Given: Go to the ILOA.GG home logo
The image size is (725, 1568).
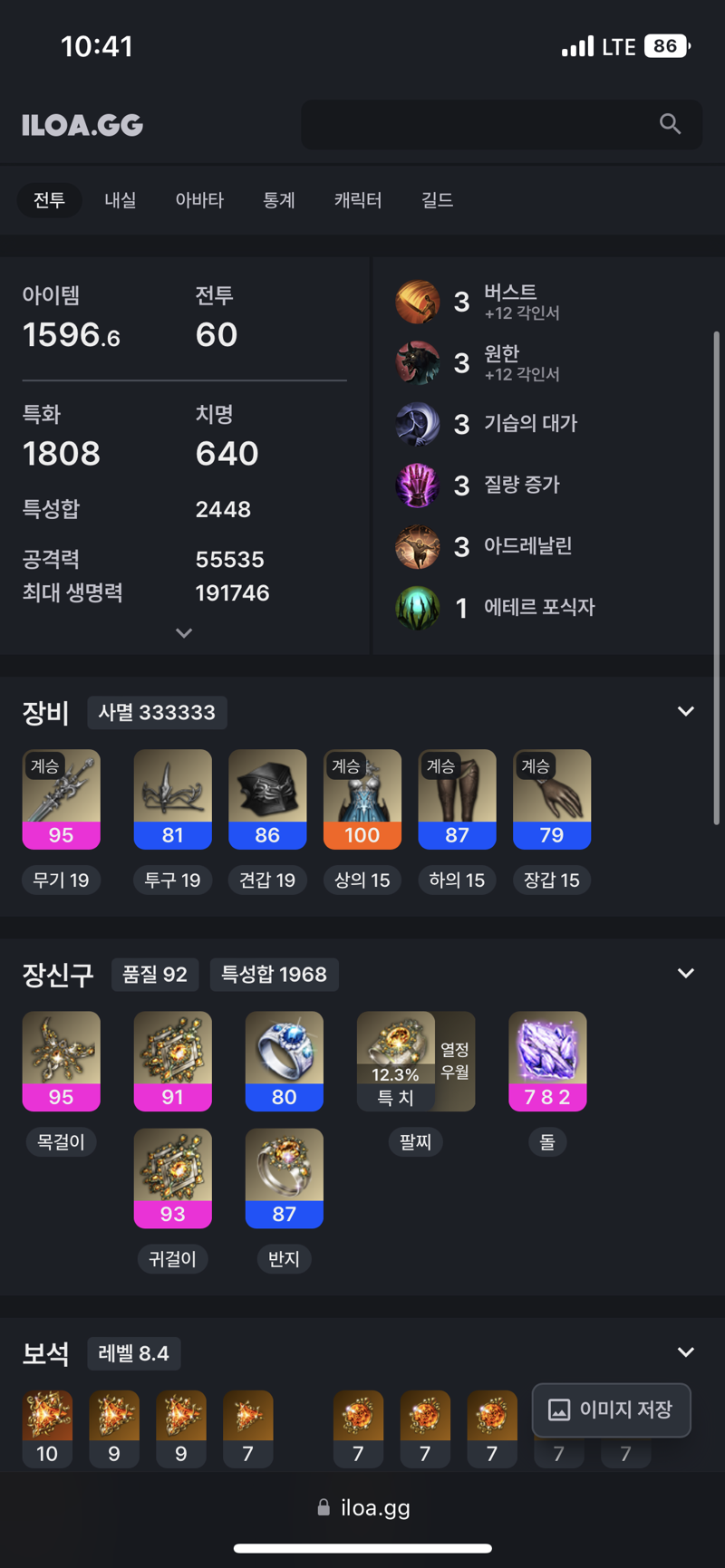Looking at the screenshot, I should pyautogui.click(x=82, y=125).
